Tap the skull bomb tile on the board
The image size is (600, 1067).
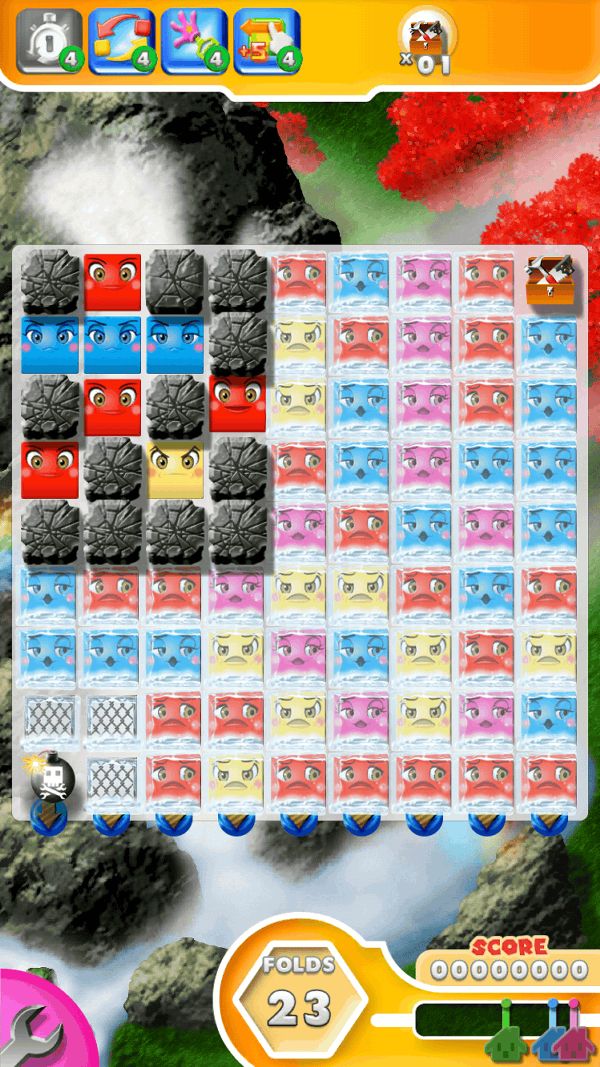(49, 778)
